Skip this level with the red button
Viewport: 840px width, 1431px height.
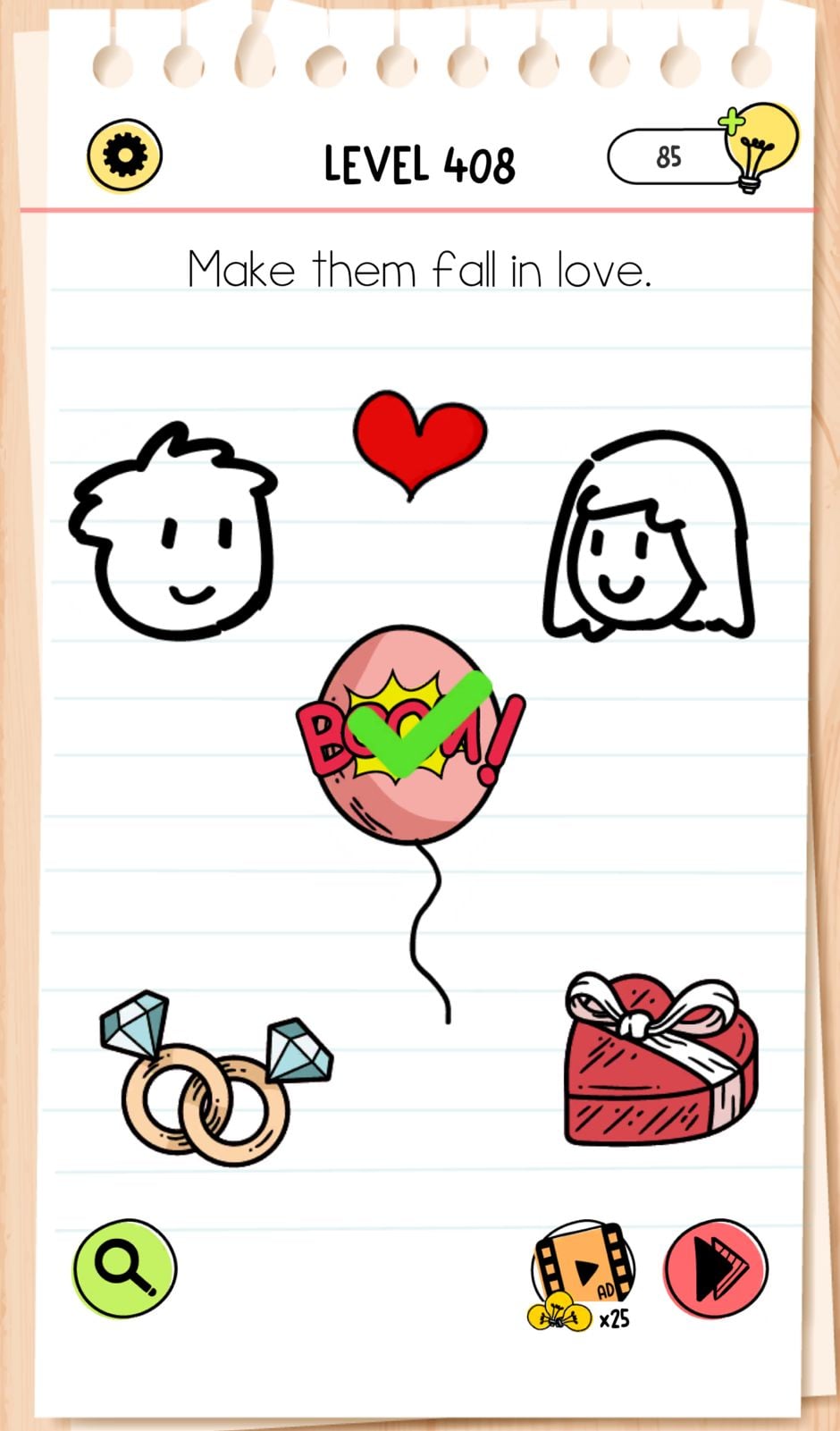716,1267
